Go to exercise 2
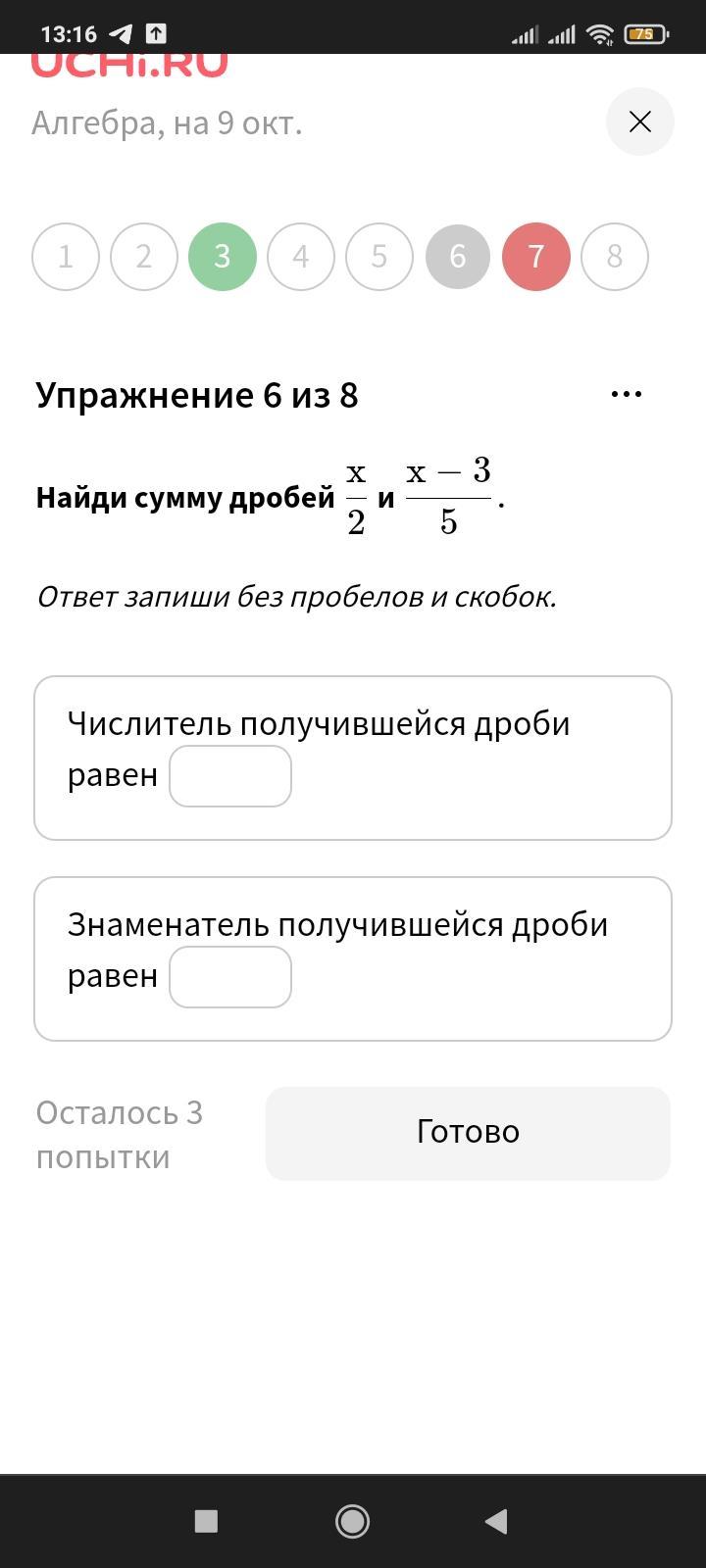This screenshot has height=1568, width=706. tap(144, 257)
